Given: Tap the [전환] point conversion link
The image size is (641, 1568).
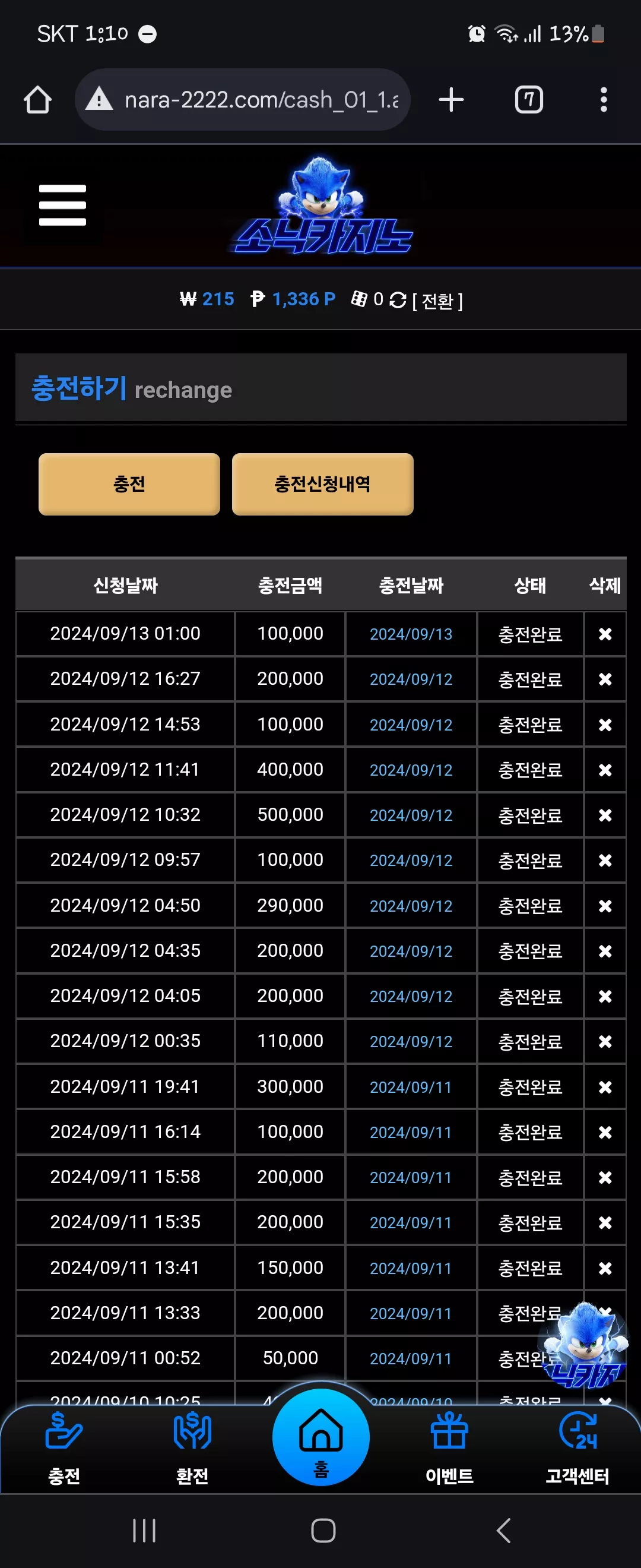Looking at the screenshot, I should (437, 300).
